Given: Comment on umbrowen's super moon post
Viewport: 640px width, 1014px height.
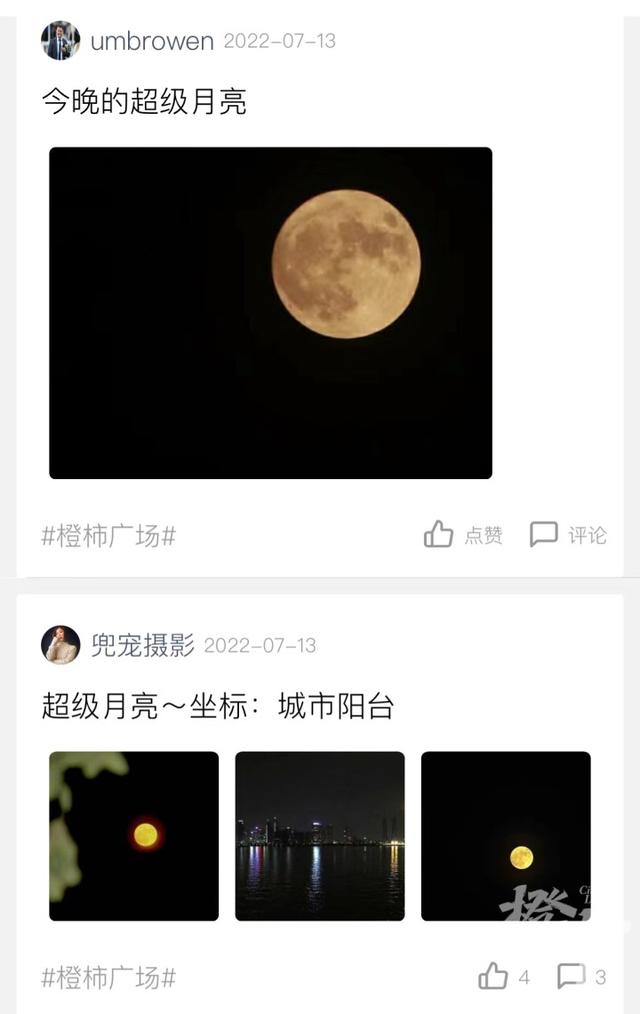Looking at the screenshot, I should [x=545, y=535].
